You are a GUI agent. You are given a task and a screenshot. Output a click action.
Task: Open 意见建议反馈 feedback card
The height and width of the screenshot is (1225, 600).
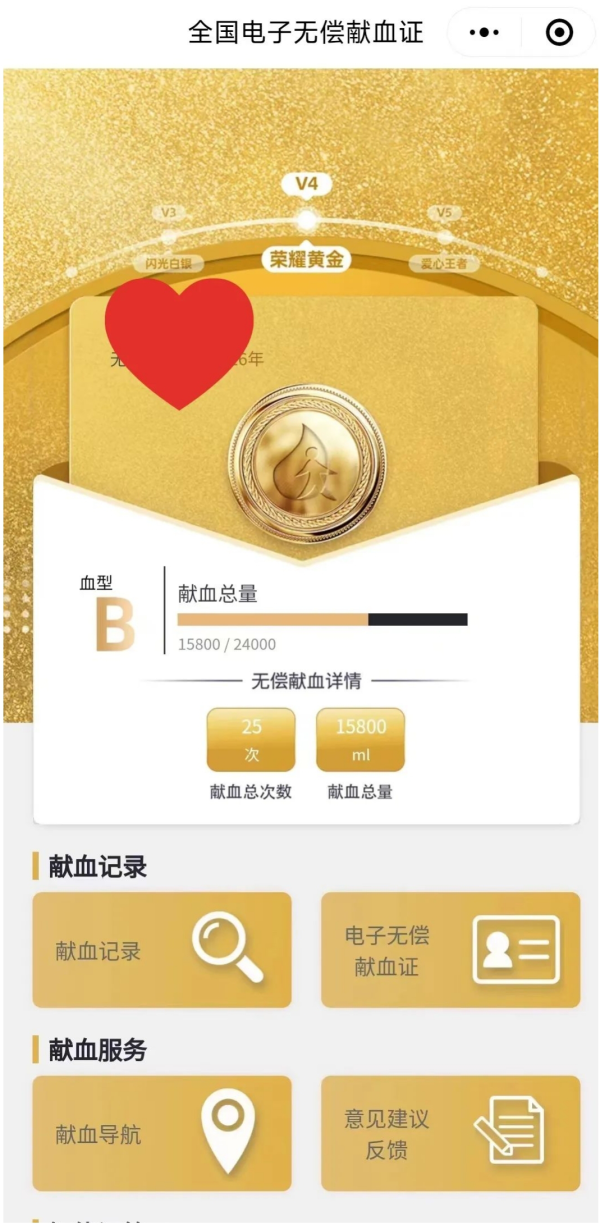coord(450,1133)
